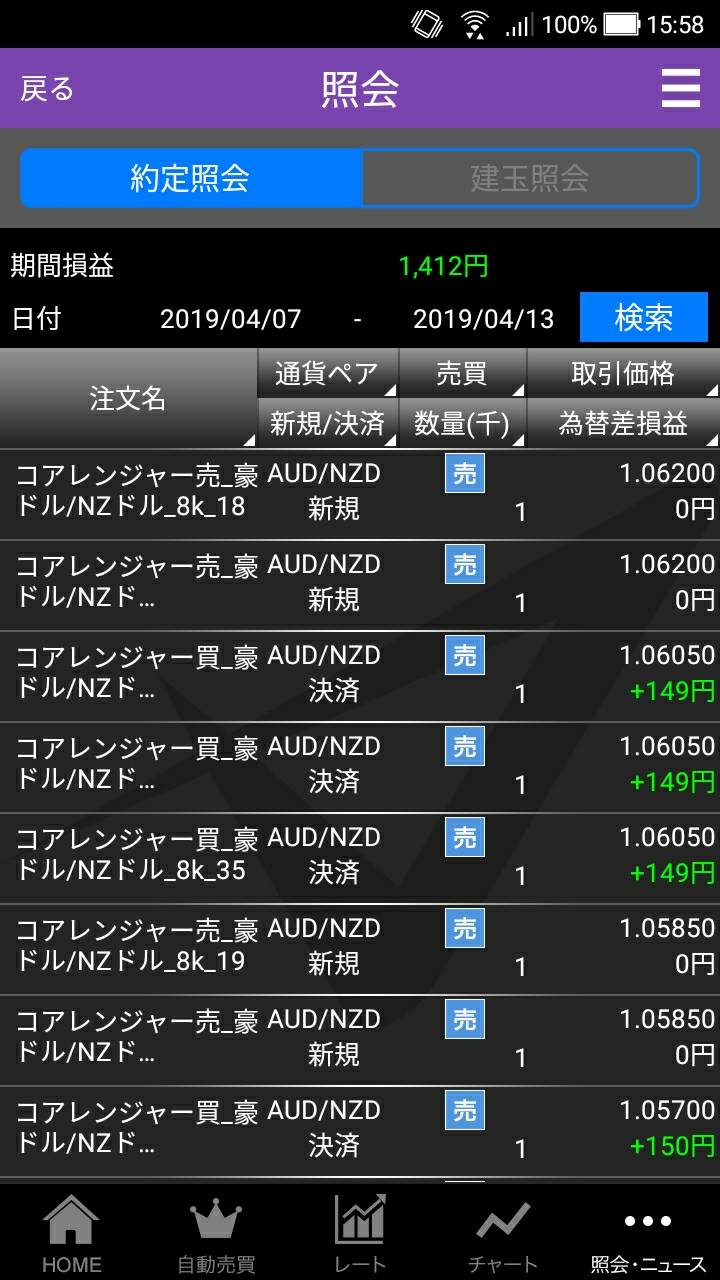Tap the 検索 search button
The image size is (720, 1280).
[x=644, y=318]
